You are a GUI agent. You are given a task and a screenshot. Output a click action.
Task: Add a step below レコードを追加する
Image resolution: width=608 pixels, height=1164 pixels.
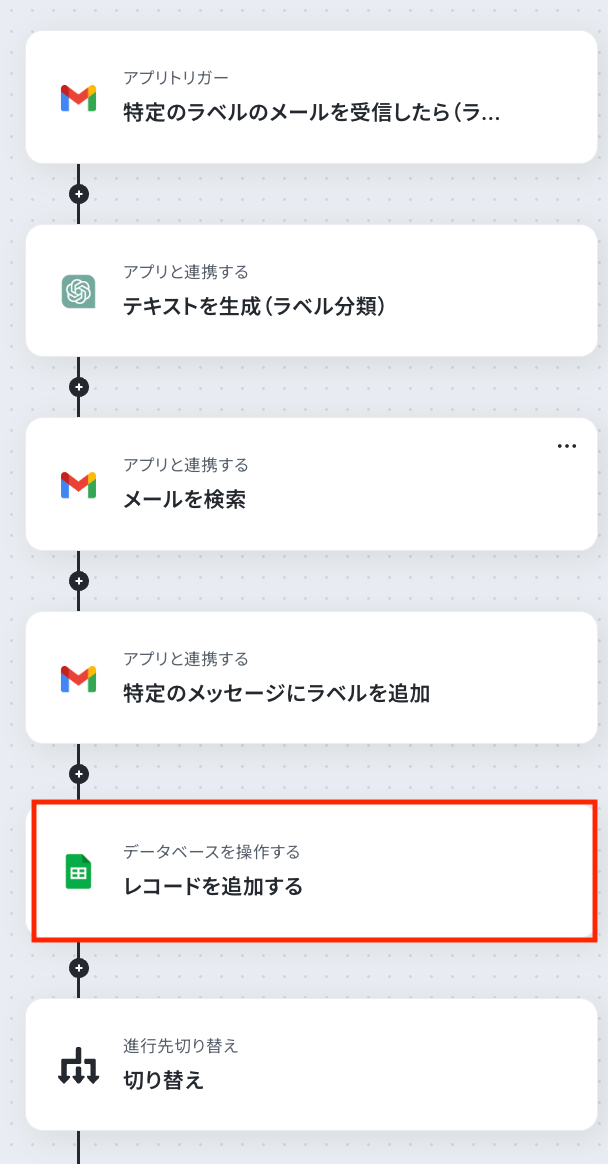tap(79, 968)
